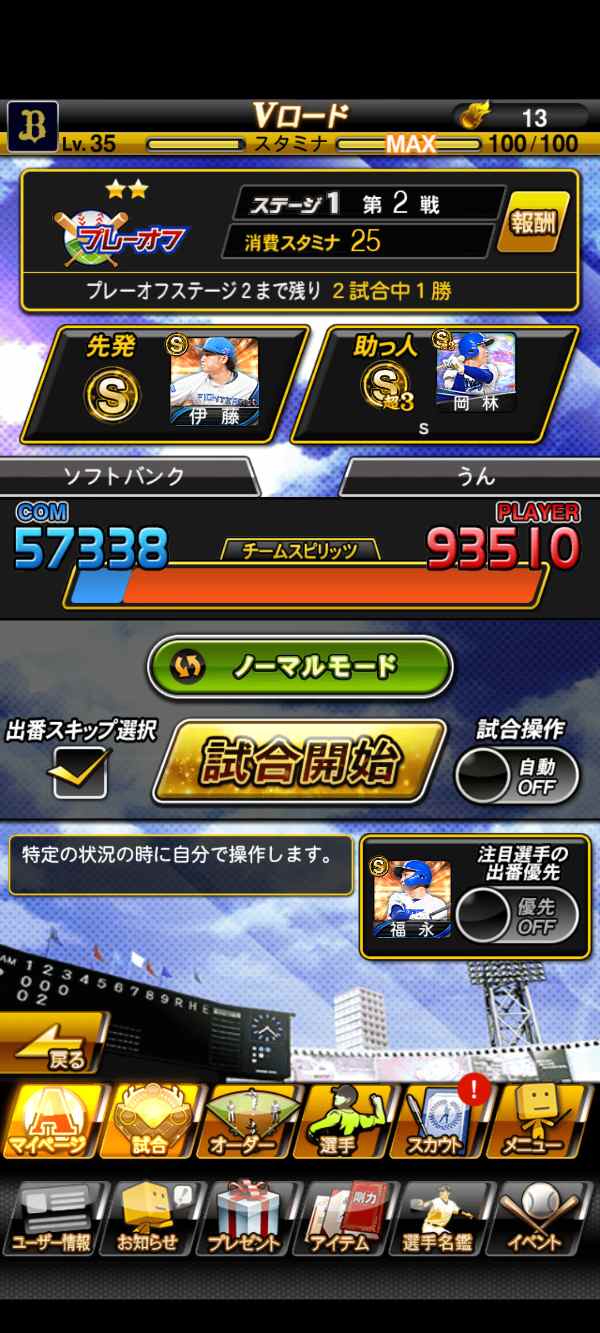
Task: Open helper player 岡林 card
Action: (x=475, y=372)
